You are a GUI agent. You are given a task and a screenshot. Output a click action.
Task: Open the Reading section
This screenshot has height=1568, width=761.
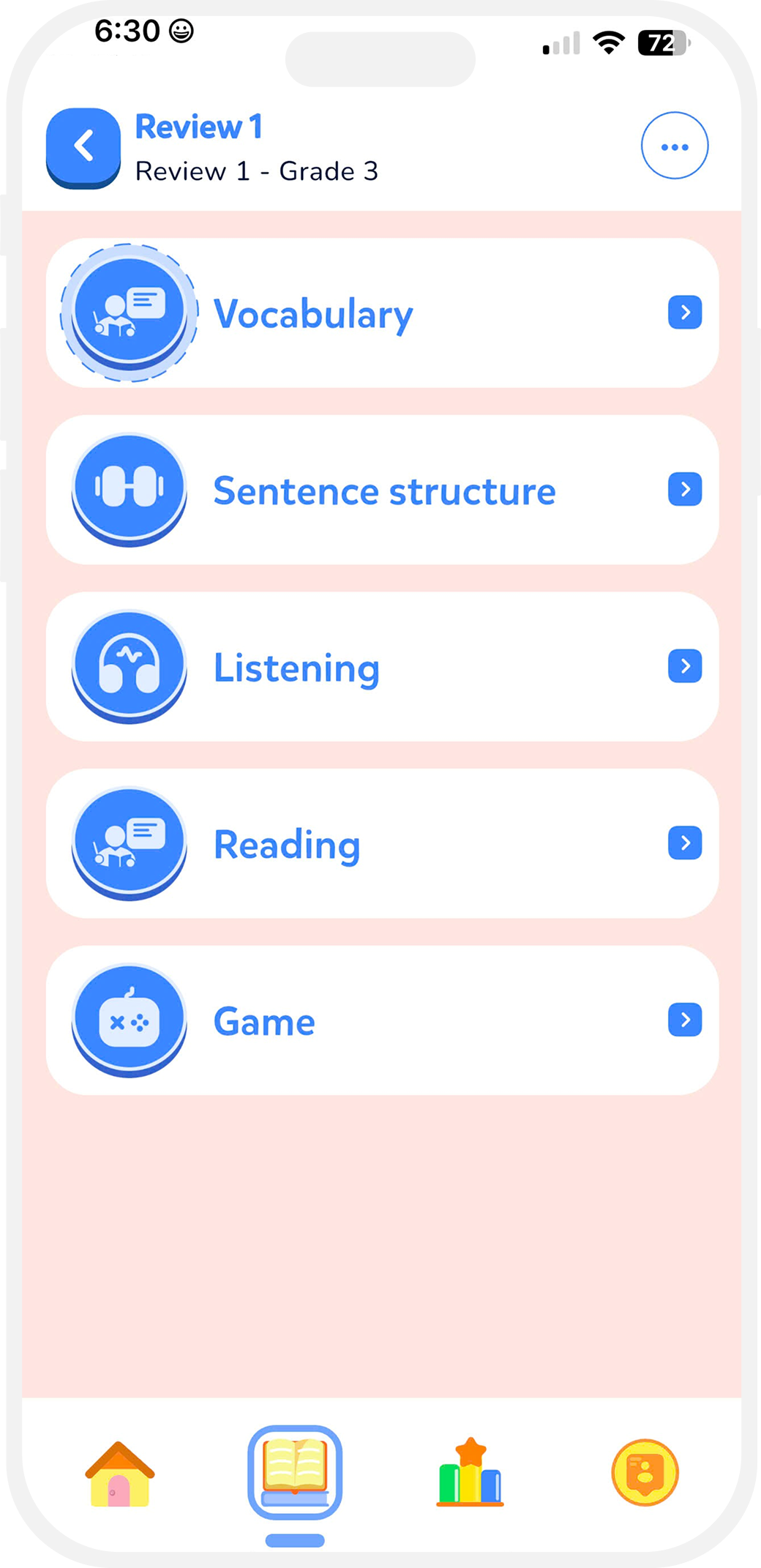(382, 844)
